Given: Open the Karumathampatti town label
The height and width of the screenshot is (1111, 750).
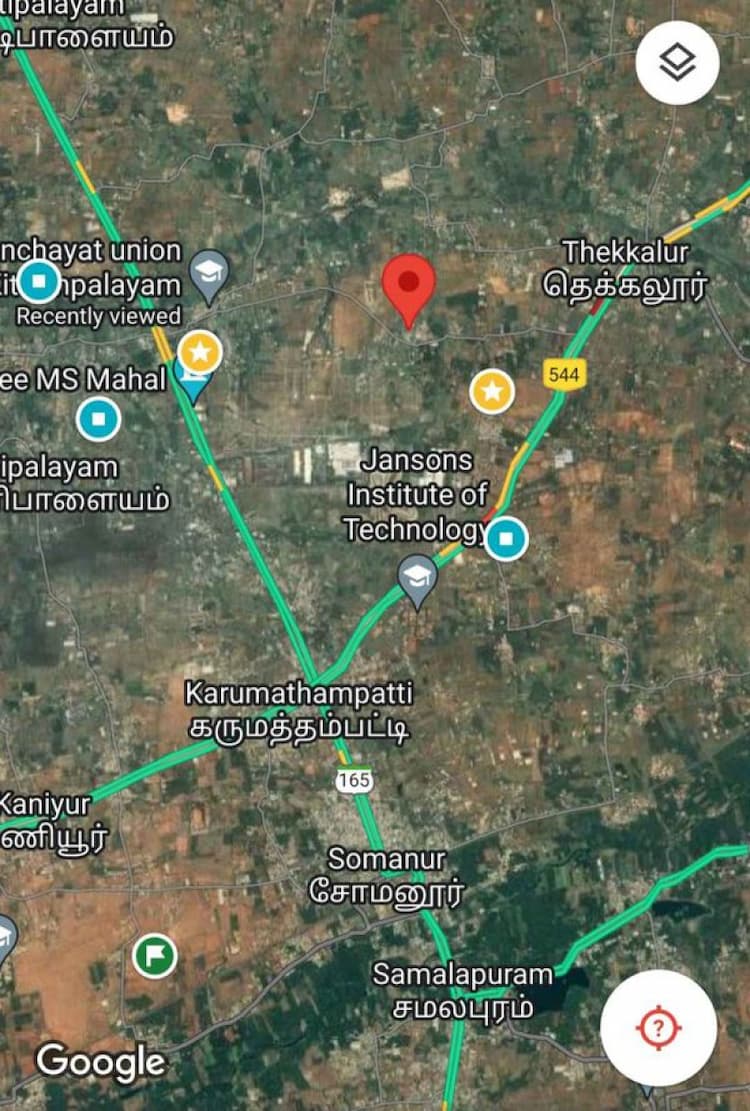Looking at the screenshot, I should pyautogui.click(x=299, y=710).
